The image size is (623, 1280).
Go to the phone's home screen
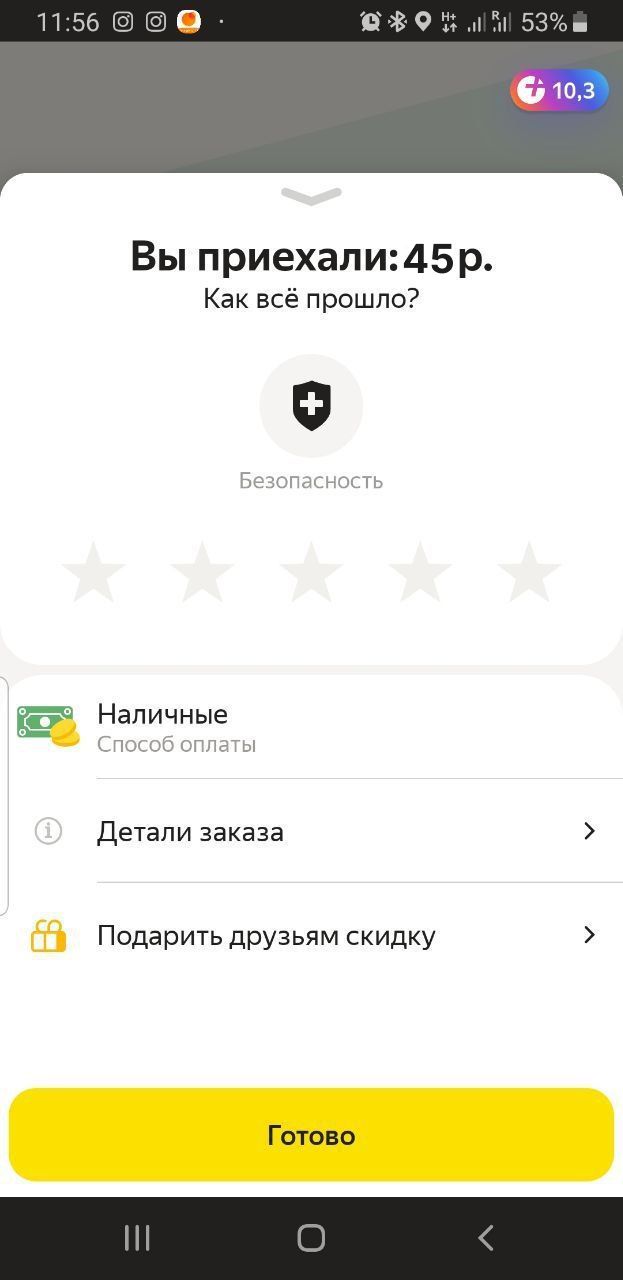(311, 1238)
